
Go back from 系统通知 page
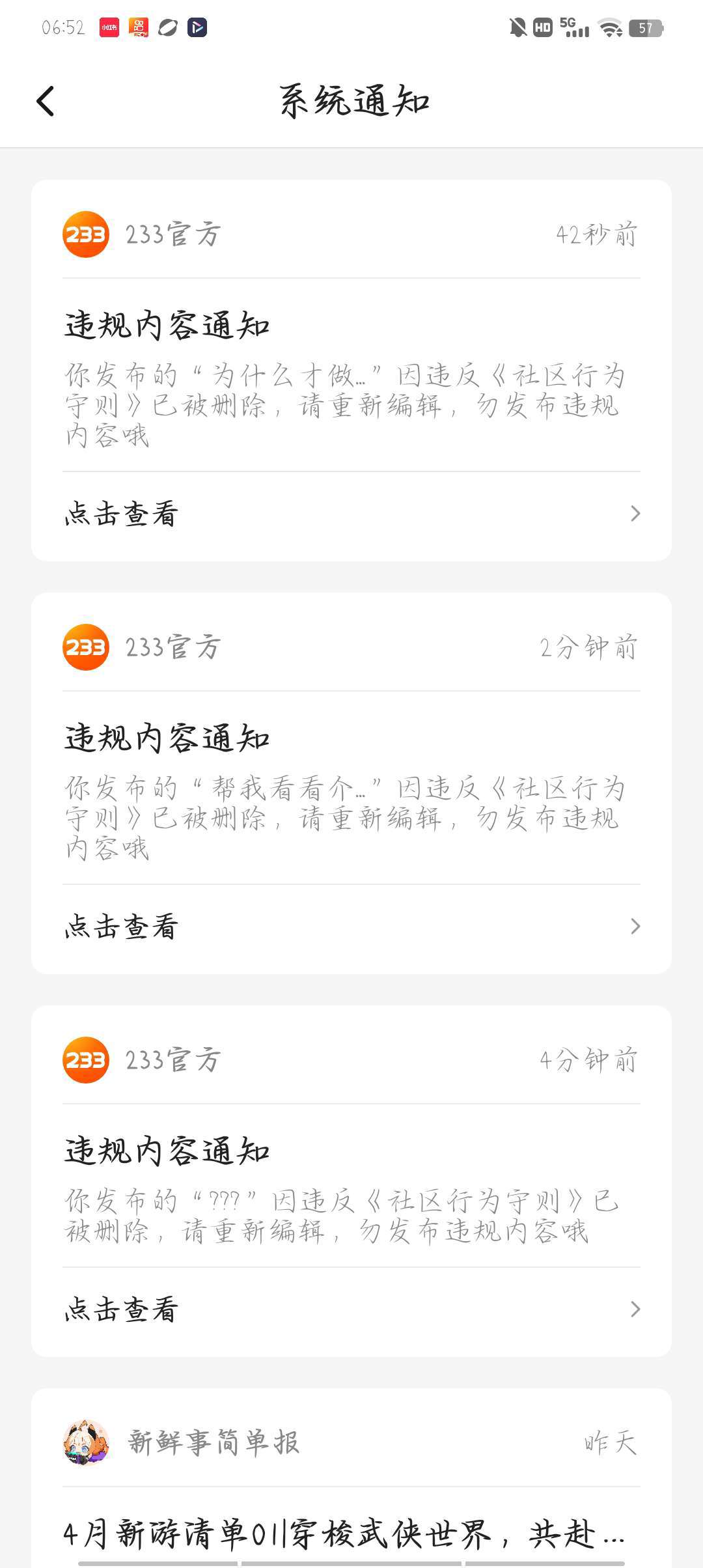(x=46, y=102)
